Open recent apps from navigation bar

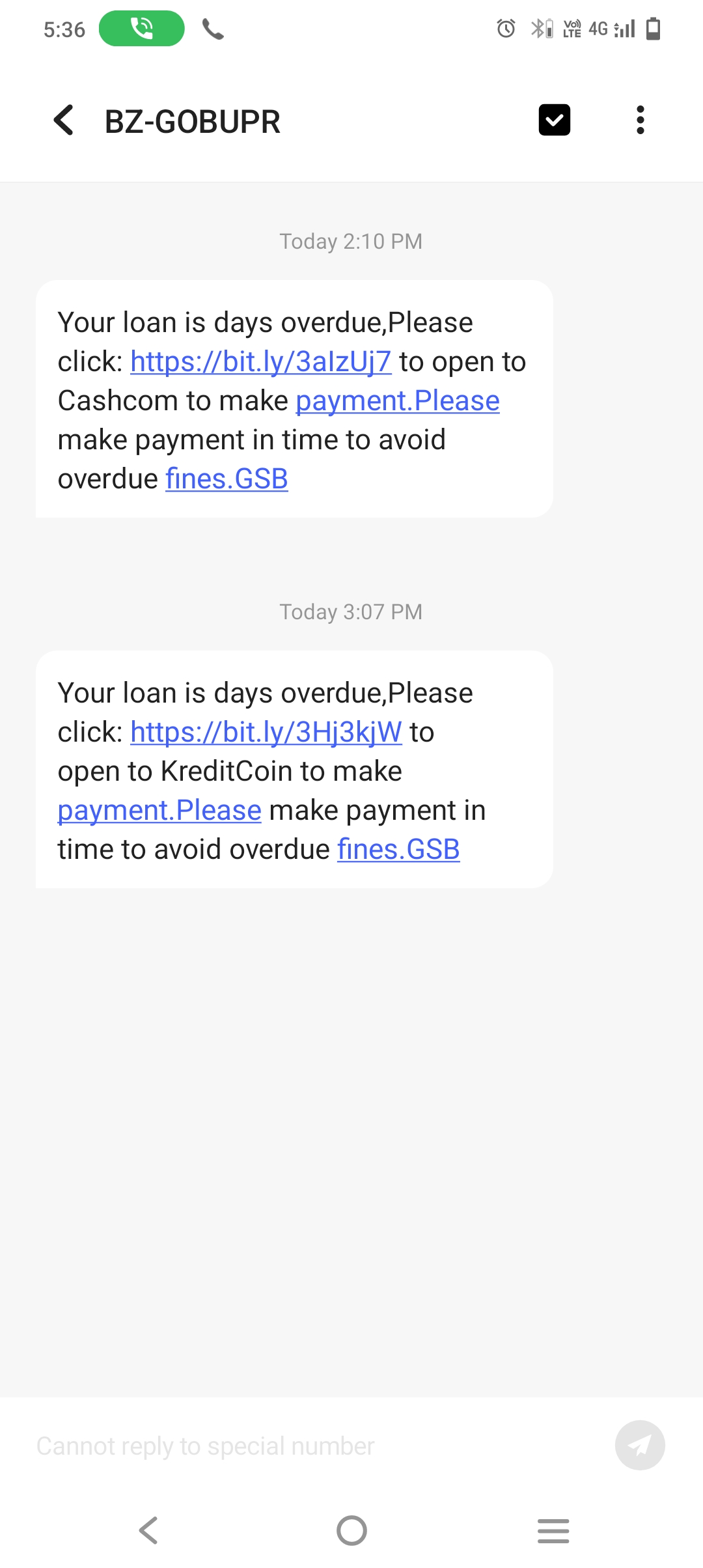click(553, 1530)
